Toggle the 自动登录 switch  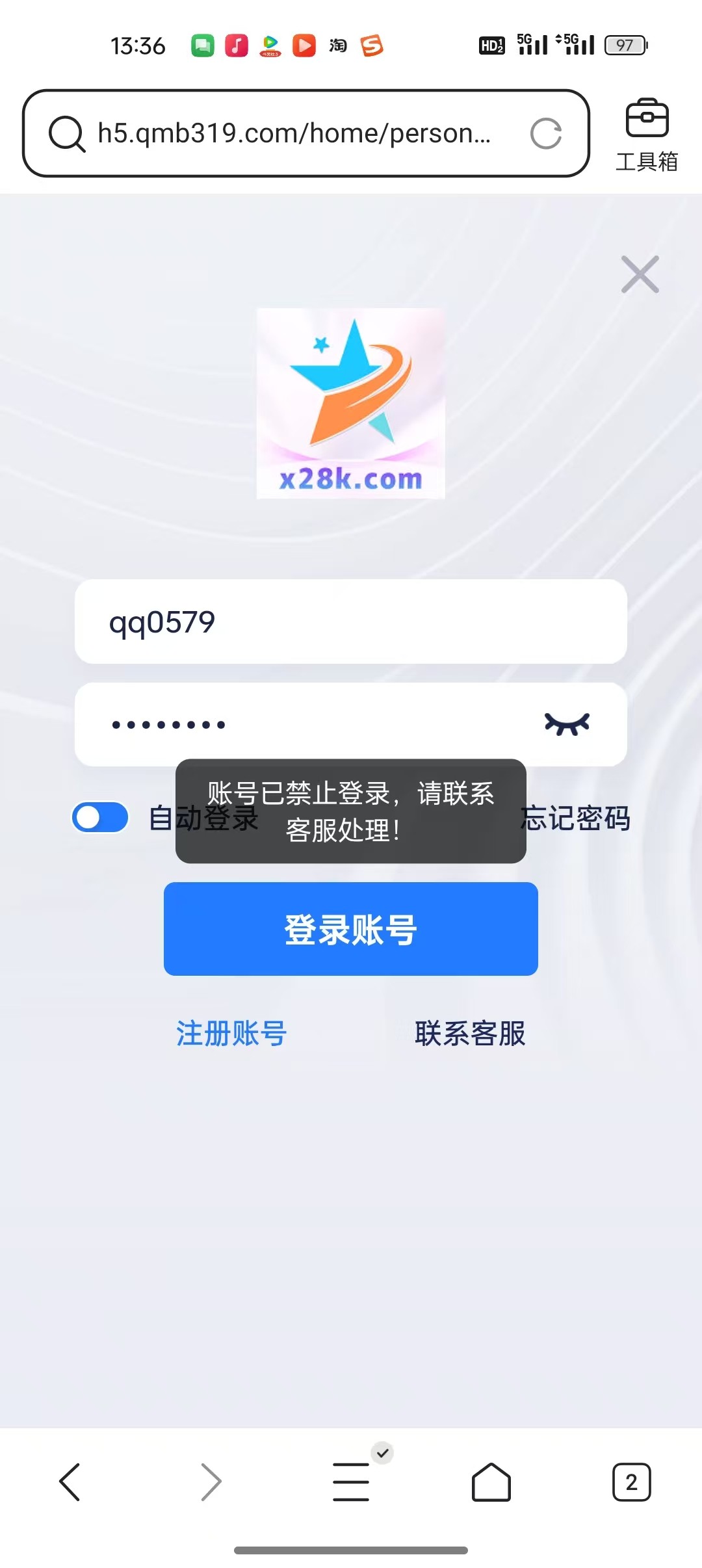(x=100, y=818)
